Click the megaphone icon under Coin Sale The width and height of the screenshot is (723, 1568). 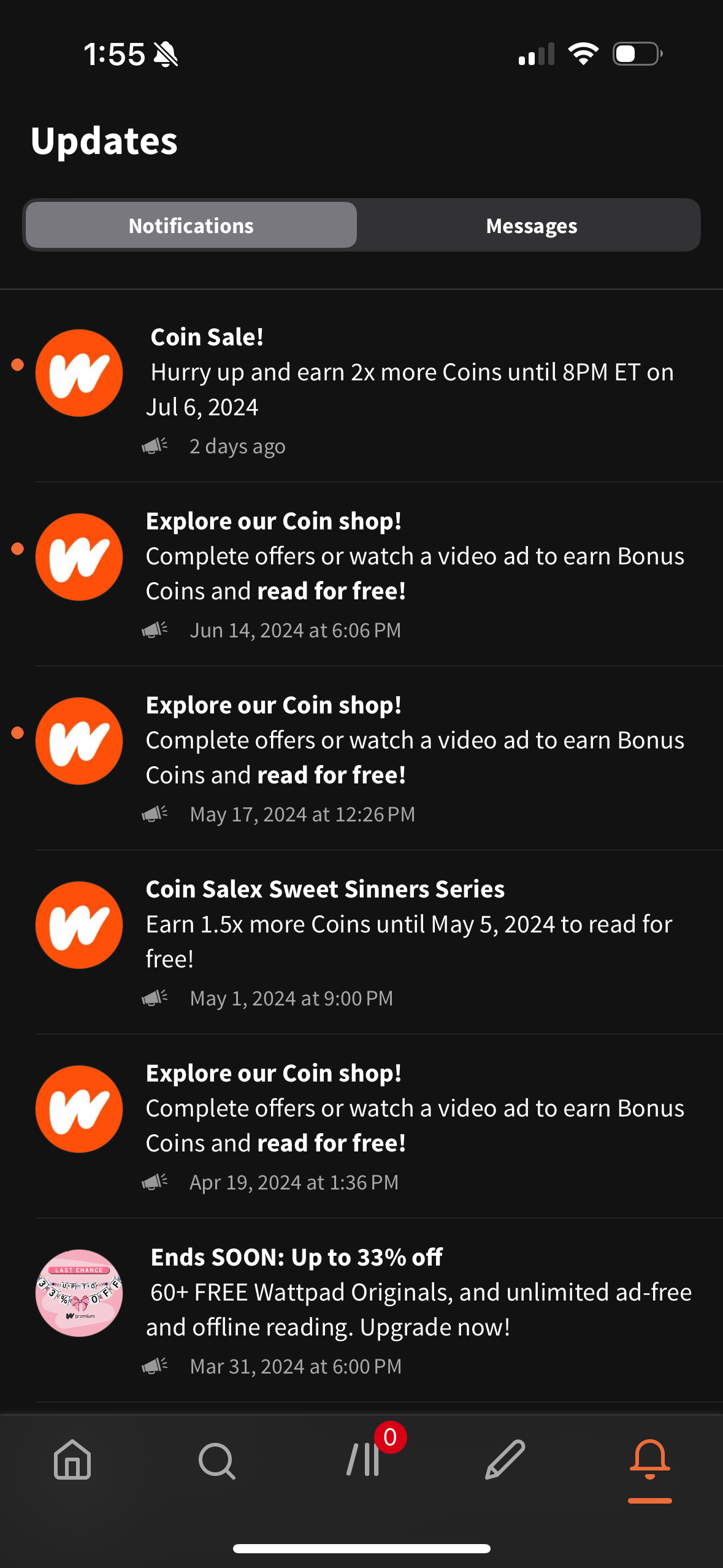pos(153,445)
